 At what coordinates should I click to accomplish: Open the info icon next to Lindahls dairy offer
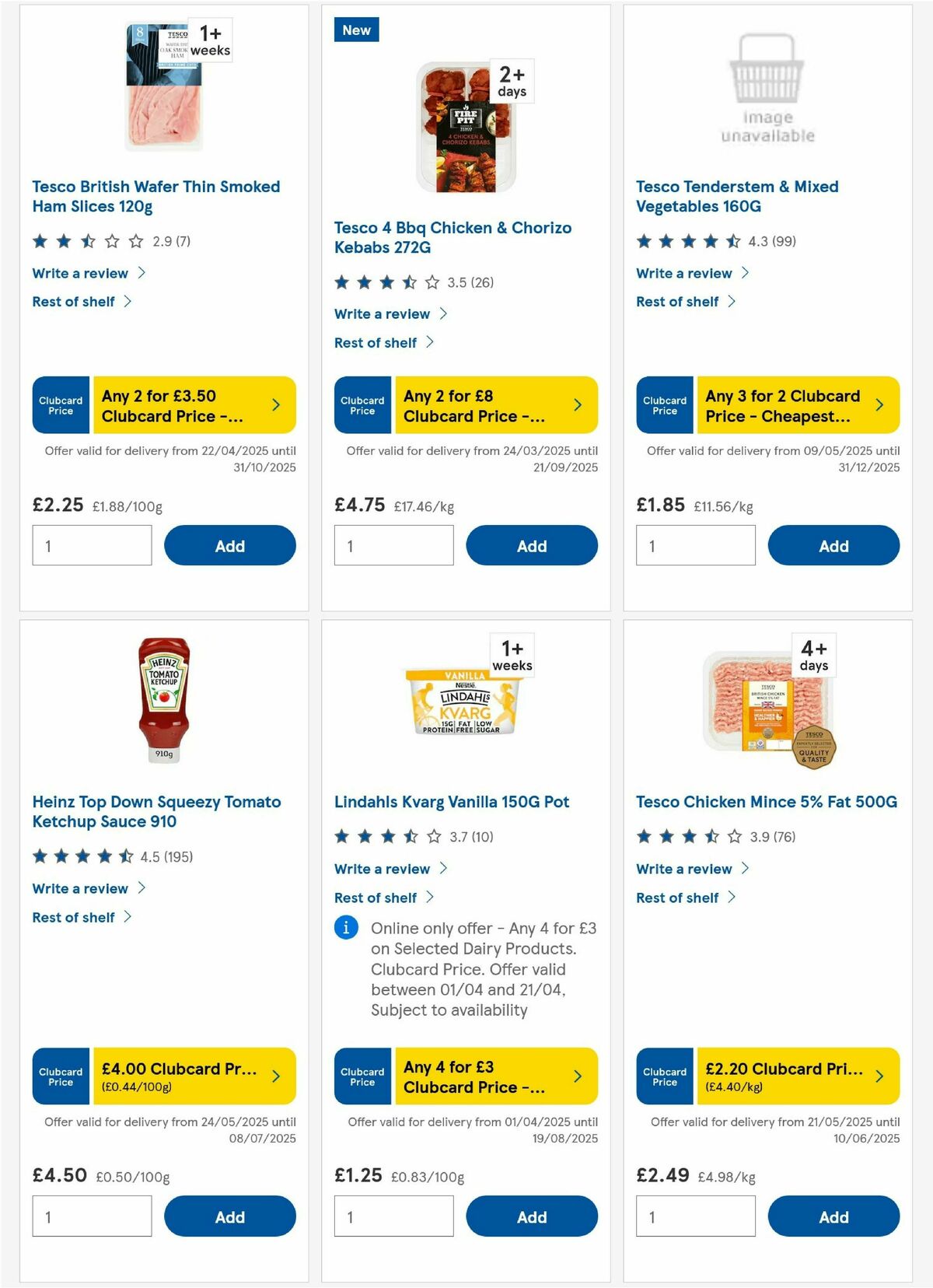[x=345, y=928]
